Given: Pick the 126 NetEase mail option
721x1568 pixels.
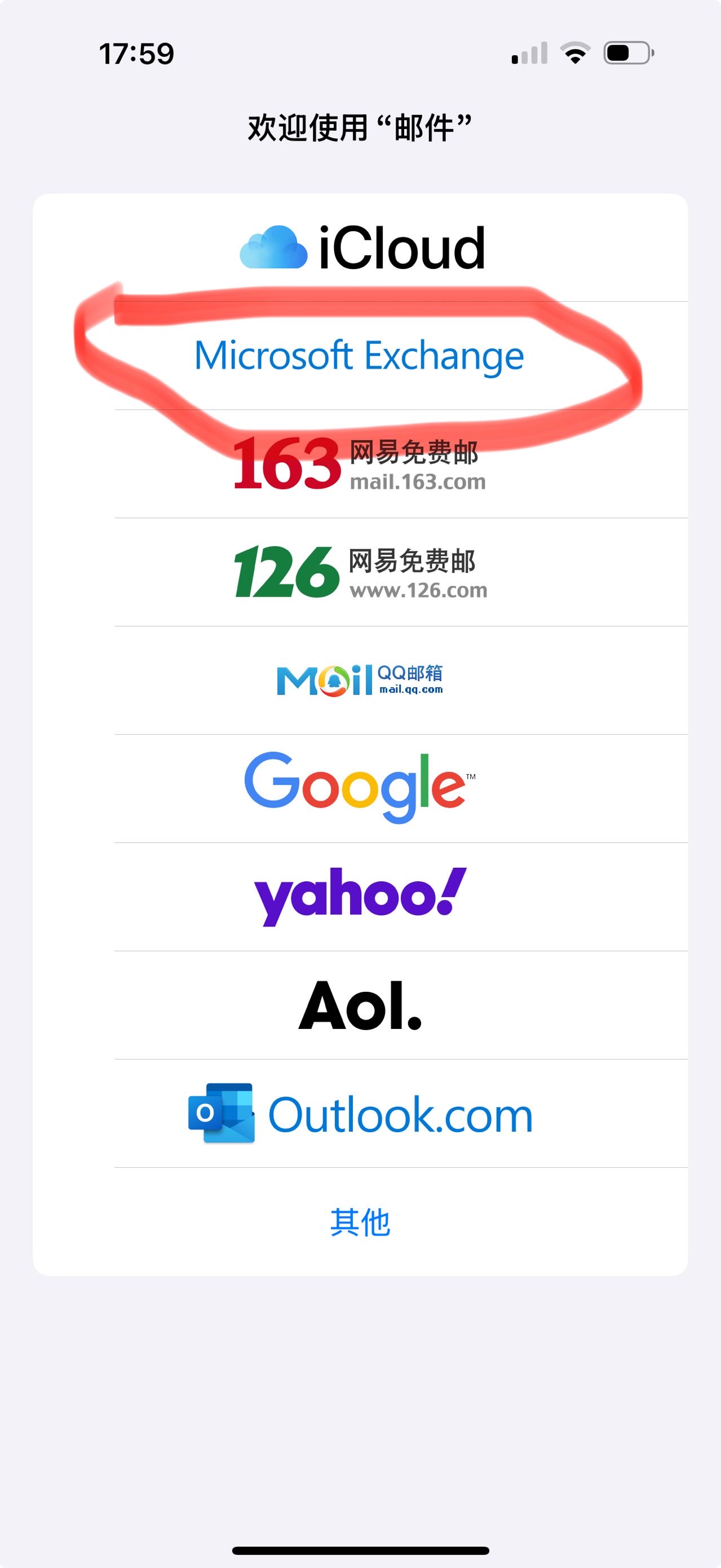Looking at the screenshot, I should pyautogui.click(x=360, y=572).
